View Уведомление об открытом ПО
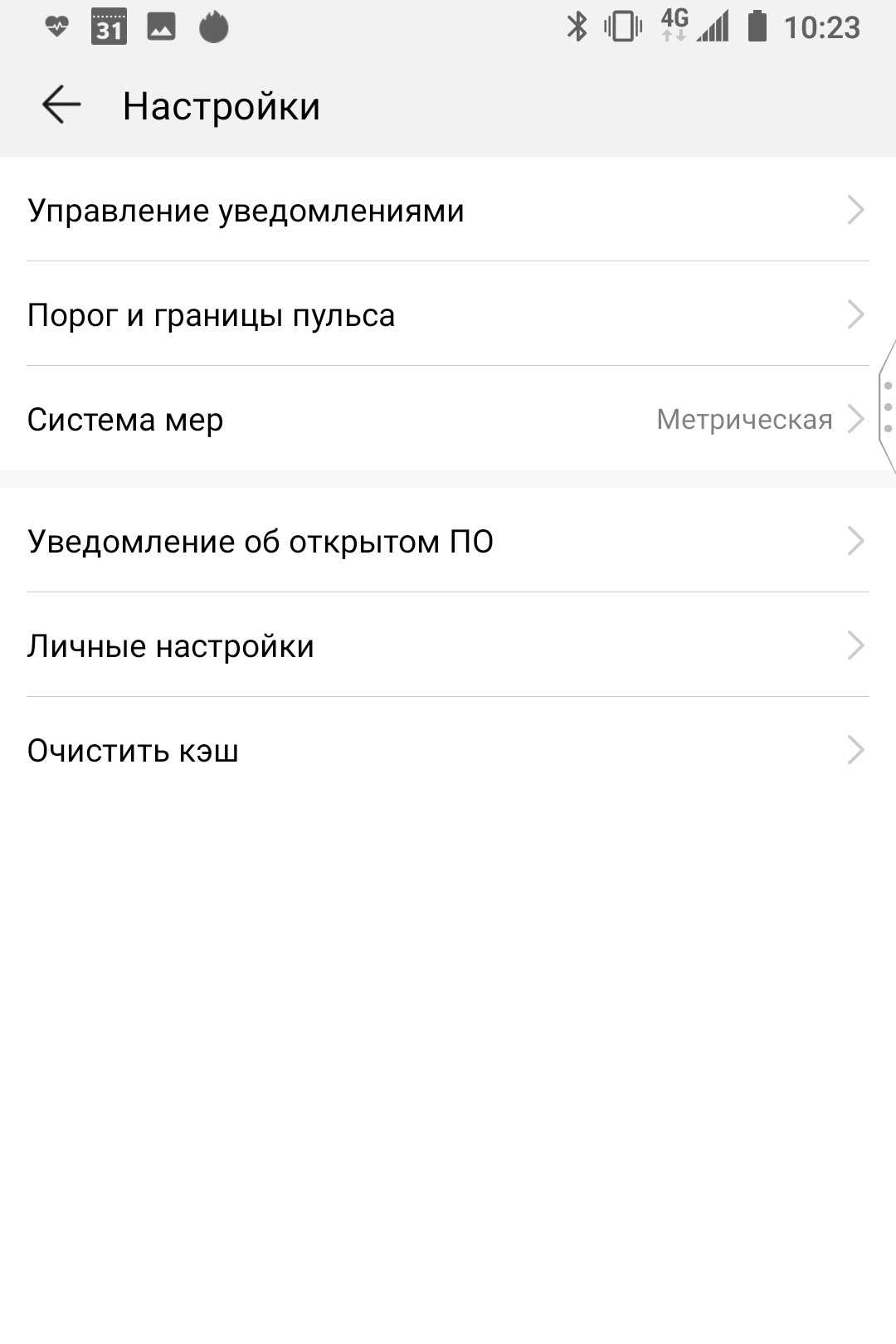Viewport: 896px width, 1344px height. 448,542
